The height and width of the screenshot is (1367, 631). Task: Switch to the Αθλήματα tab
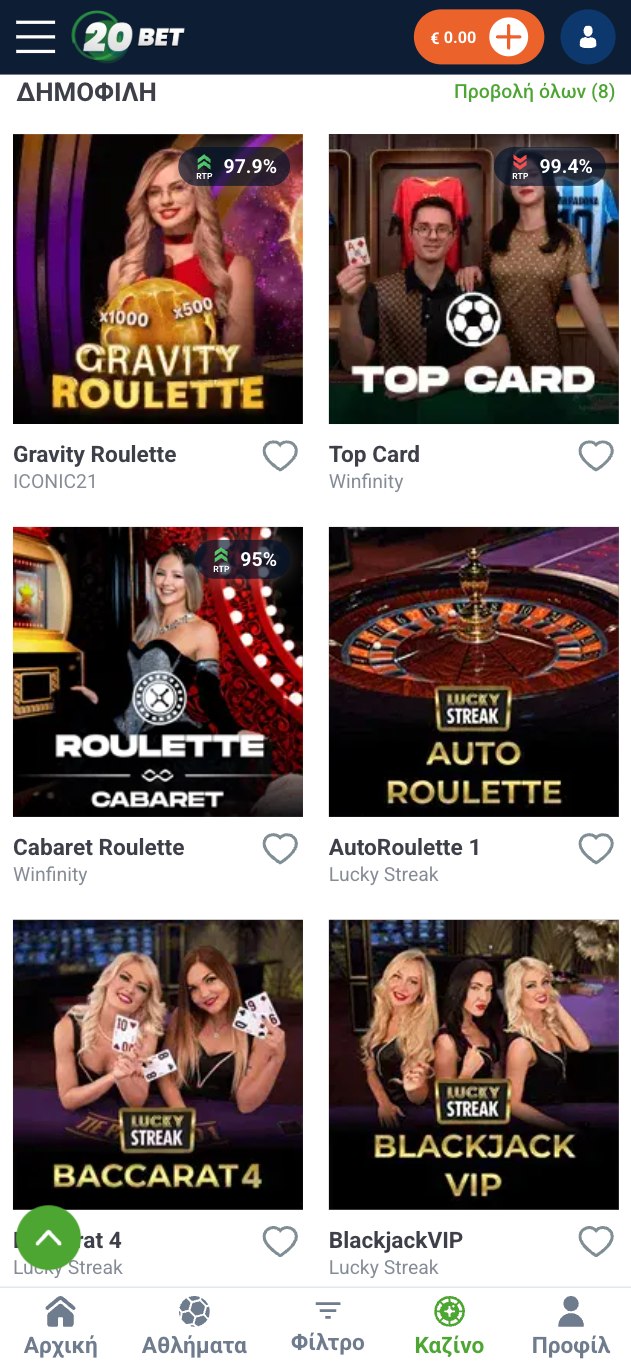(x=194, y=1326)
